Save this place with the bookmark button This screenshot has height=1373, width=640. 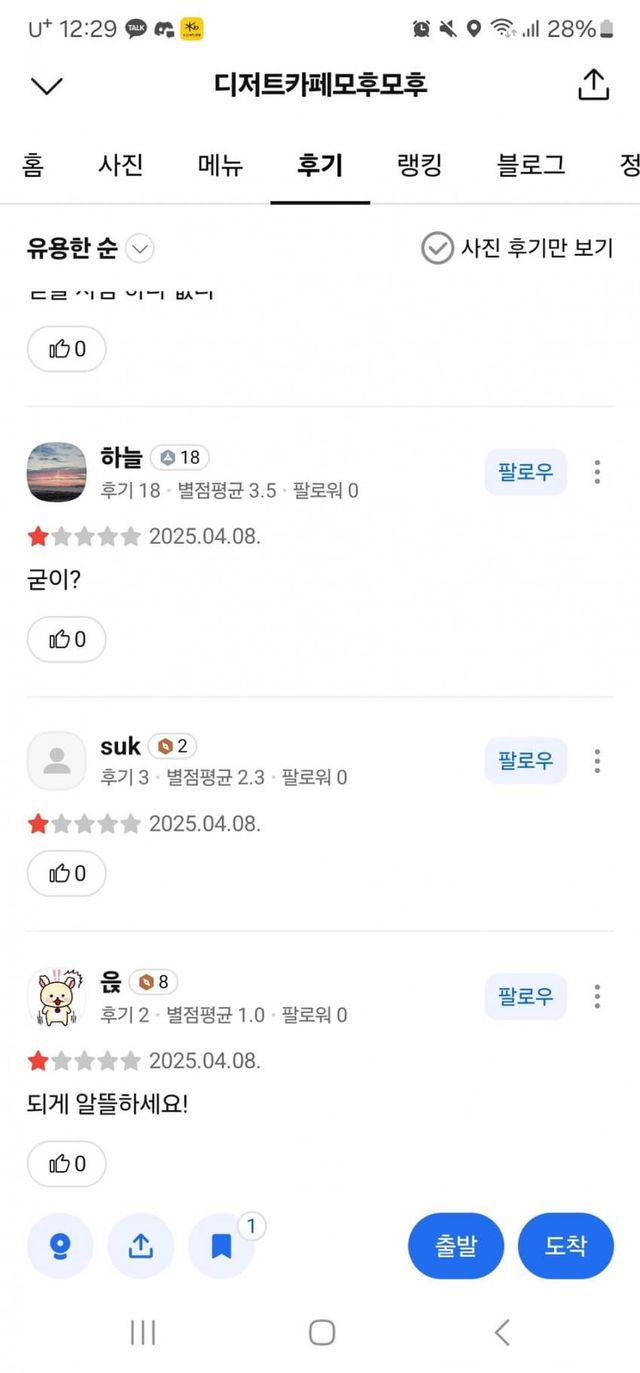221,1246
